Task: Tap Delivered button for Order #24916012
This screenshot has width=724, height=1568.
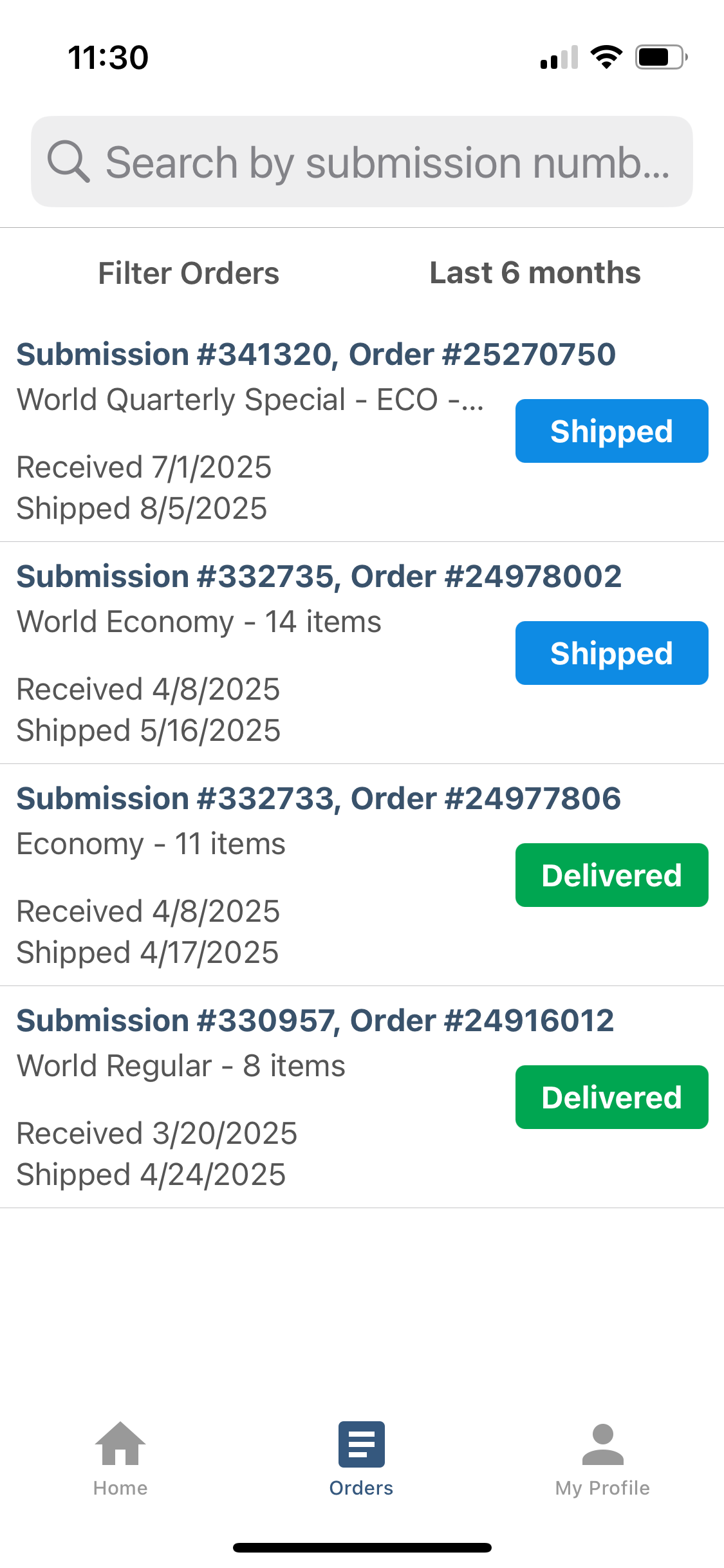Action: 611,1097
